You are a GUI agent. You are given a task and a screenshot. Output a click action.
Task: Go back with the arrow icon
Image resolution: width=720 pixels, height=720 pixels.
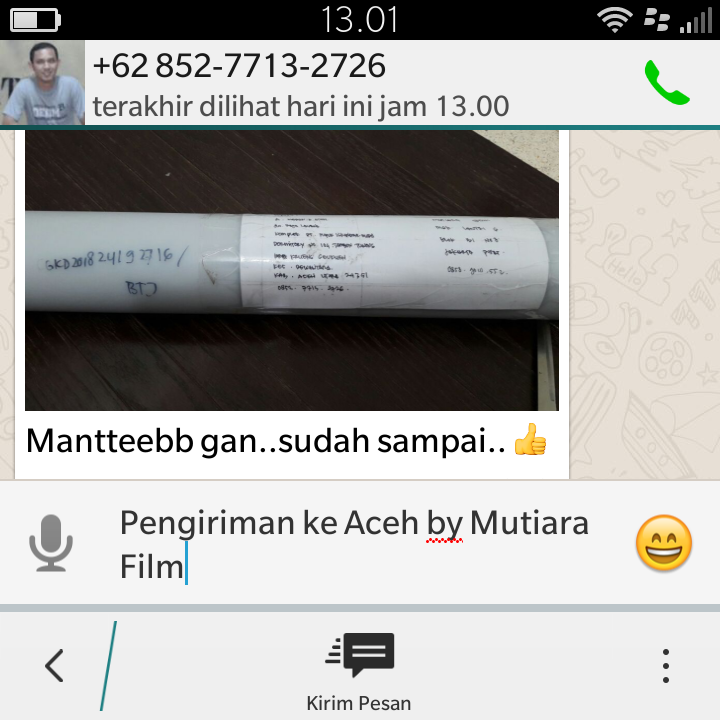click(x=55, y=665)
